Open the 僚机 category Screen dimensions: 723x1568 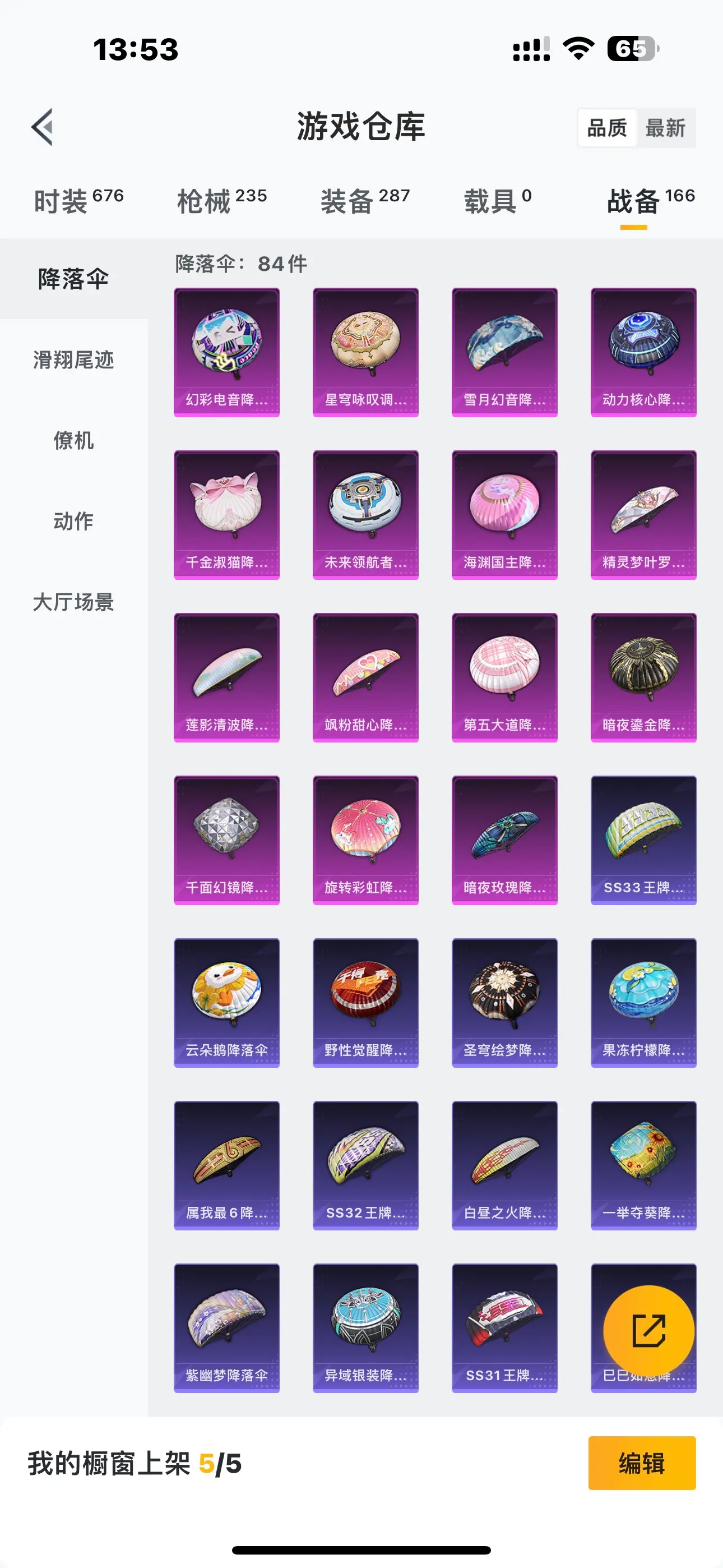pyautogui.click(x=73, y=440)
